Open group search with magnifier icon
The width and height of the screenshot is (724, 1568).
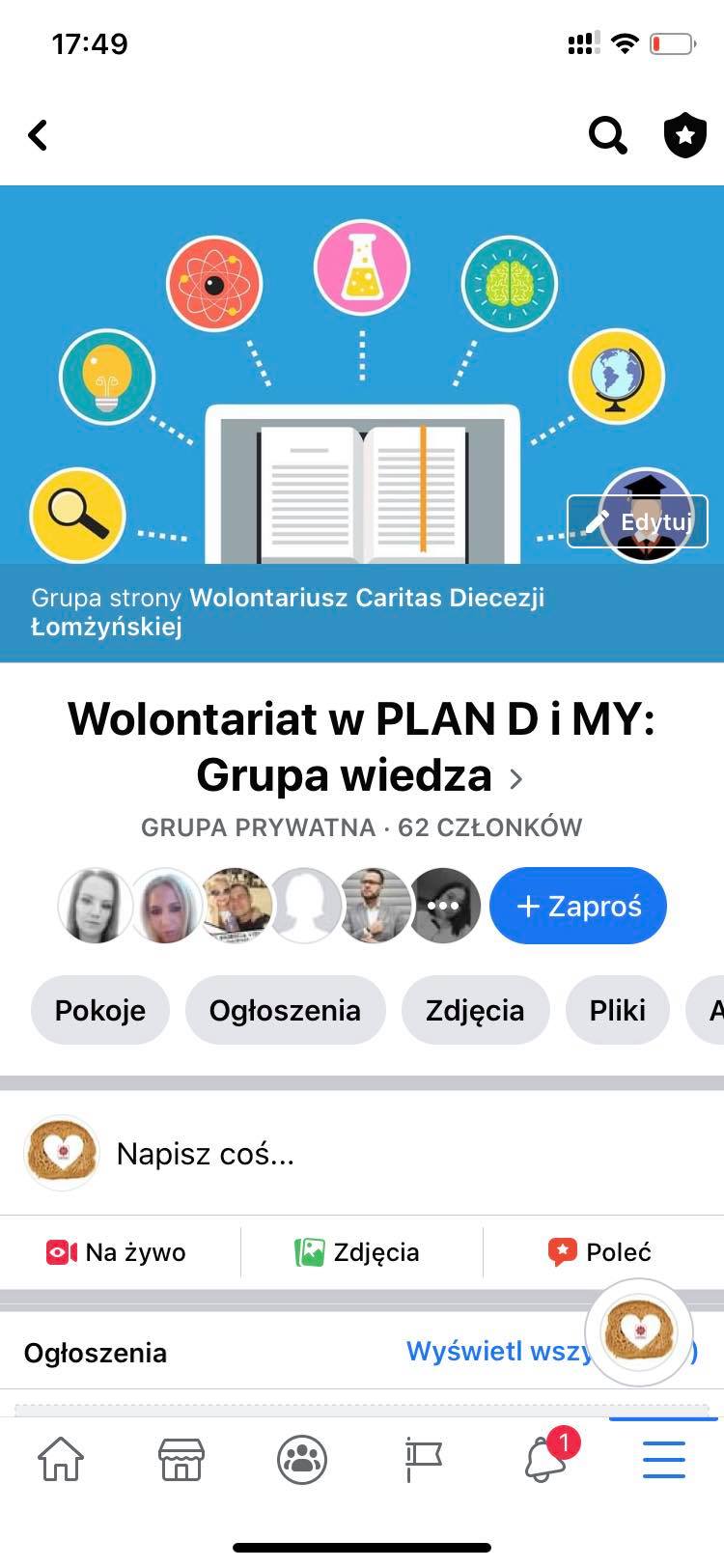(x=607, y=135)
